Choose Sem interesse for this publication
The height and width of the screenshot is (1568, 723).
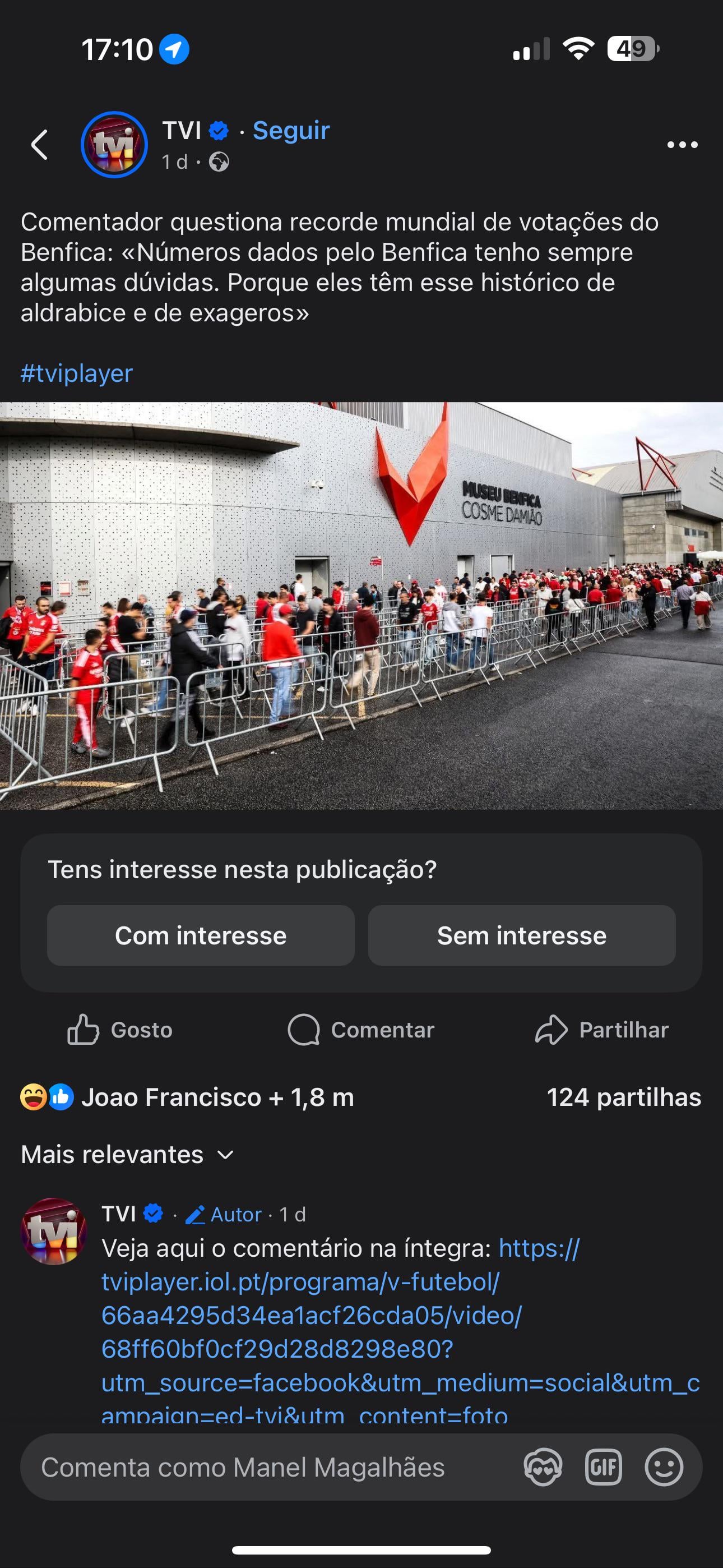click(522, 935)
